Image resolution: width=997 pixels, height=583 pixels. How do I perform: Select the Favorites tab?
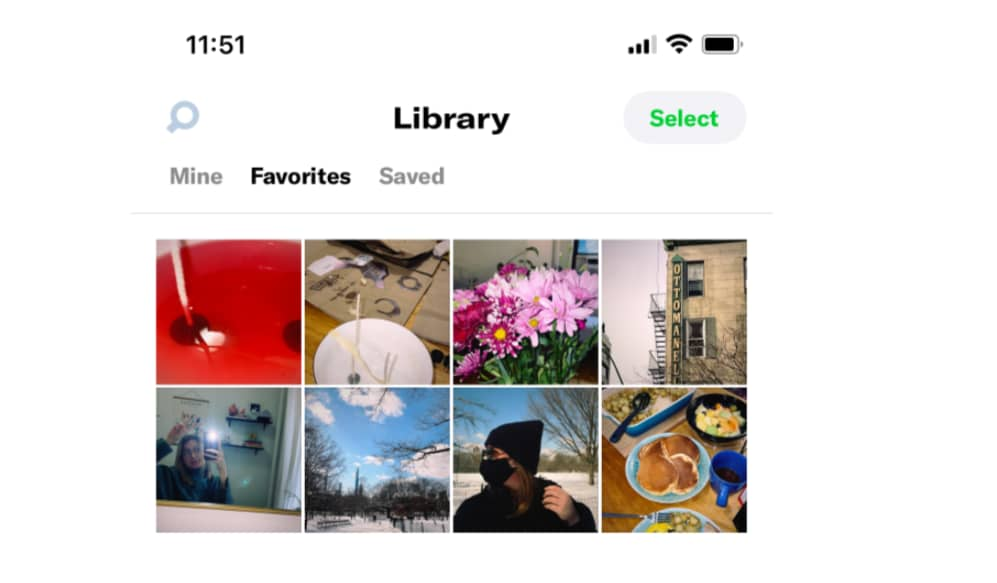300,177
